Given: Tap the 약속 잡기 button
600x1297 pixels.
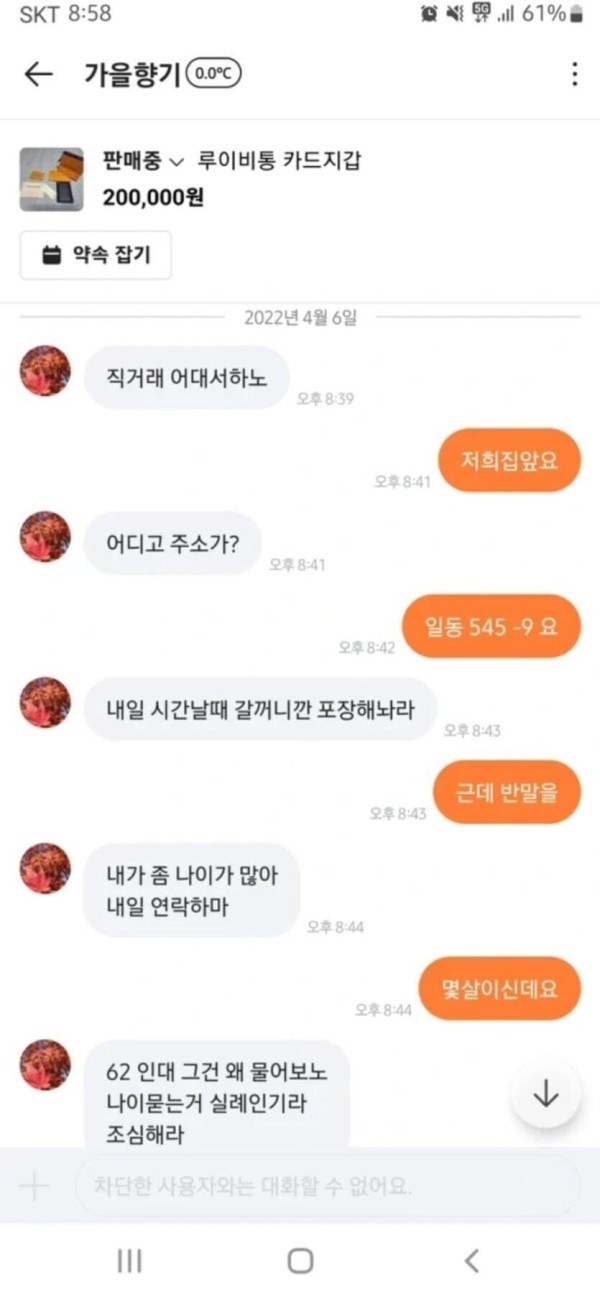Looking at the screenshot, I should click(x=96, y=255).
